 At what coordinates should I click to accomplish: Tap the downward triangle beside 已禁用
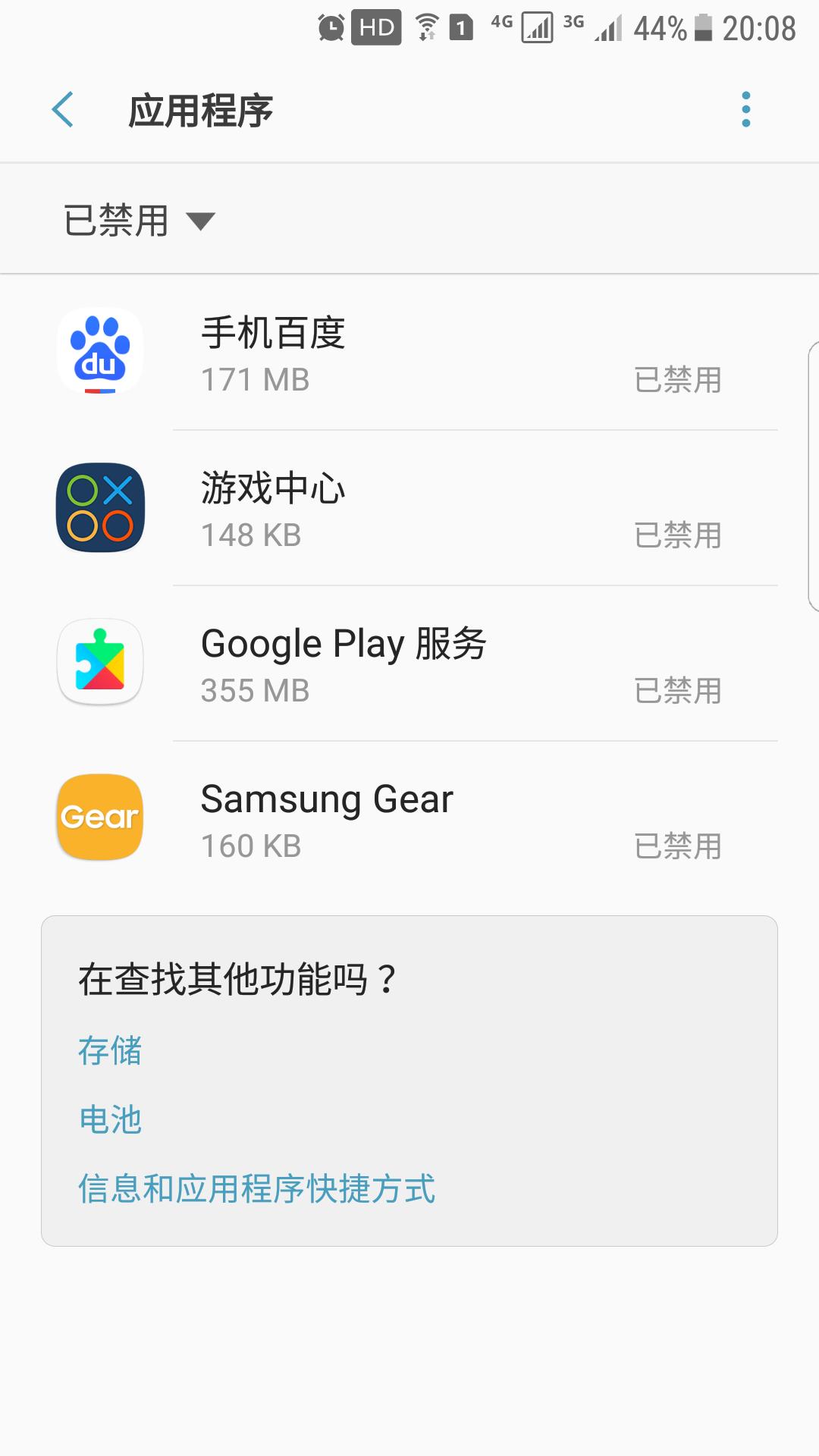pos(202,221)
